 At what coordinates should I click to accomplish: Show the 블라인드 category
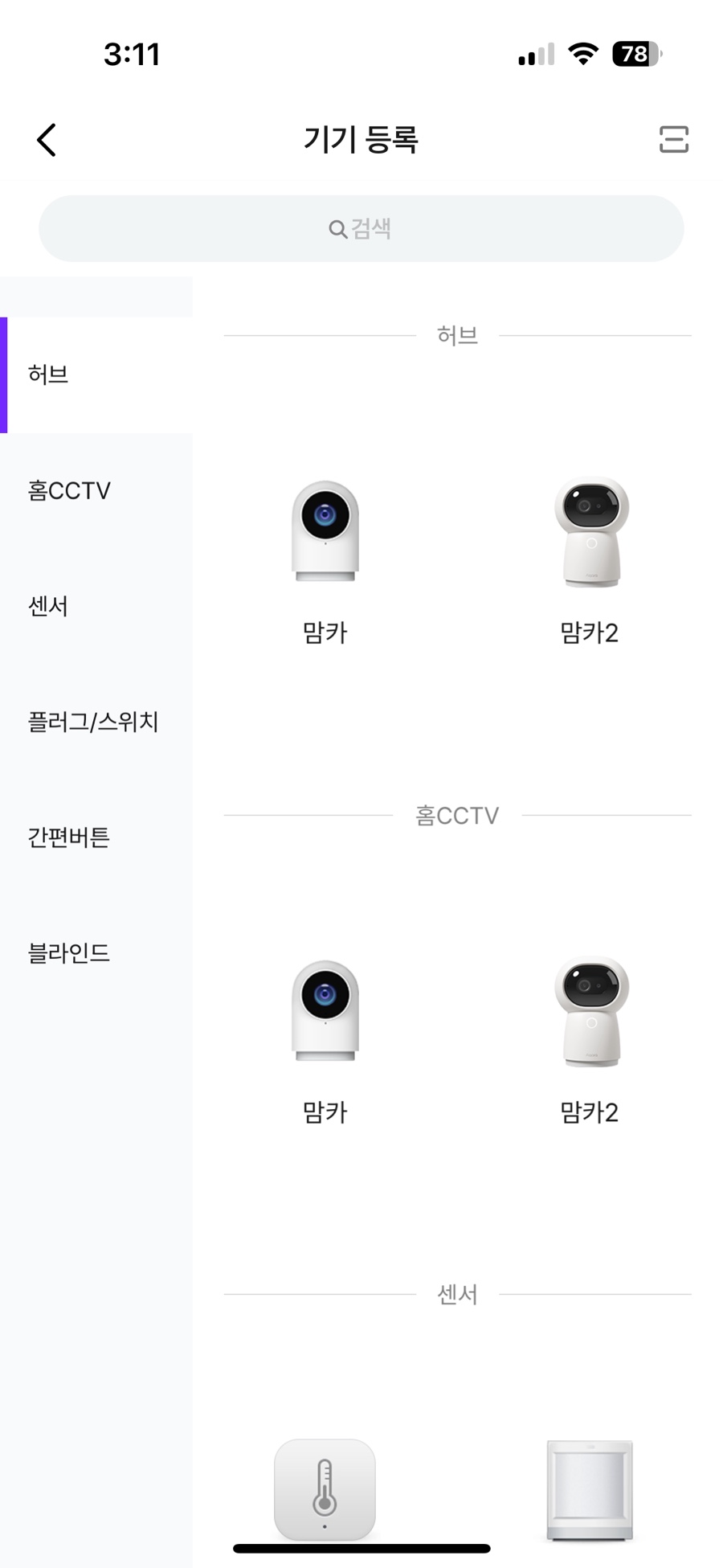[x=69, y=953]
